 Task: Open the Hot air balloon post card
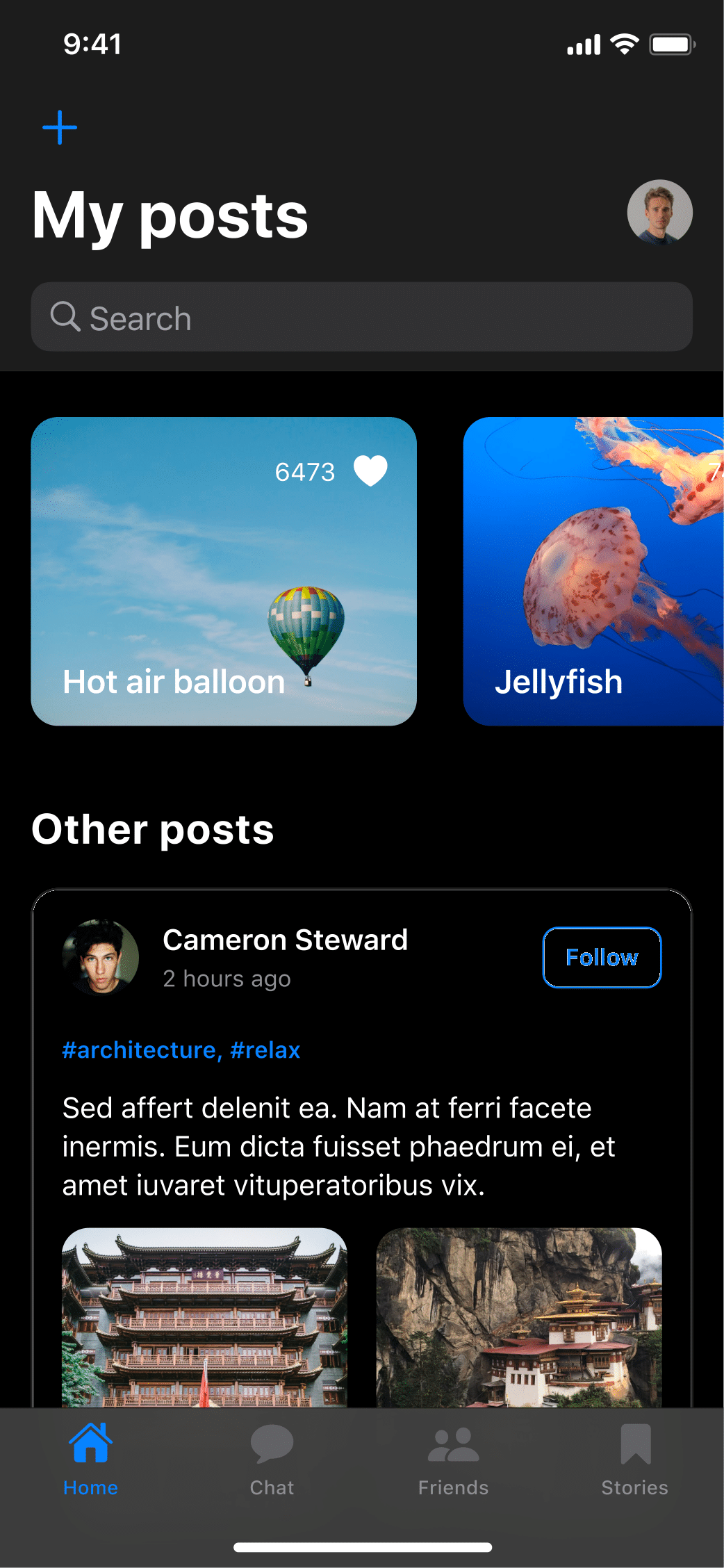(224, 571)
